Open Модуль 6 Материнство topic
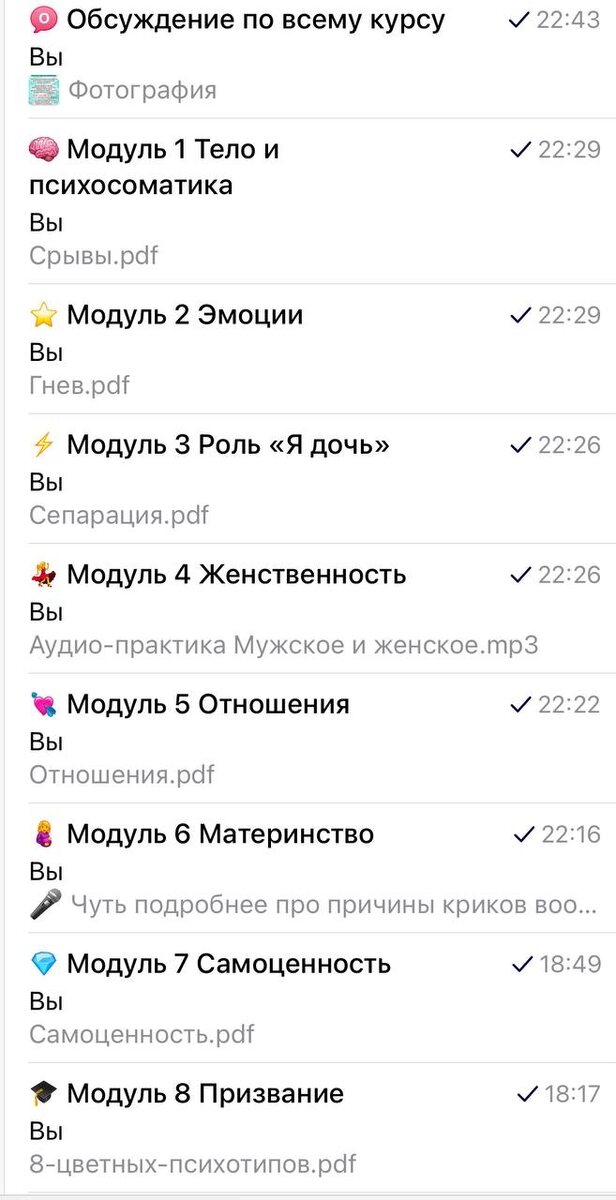The width and height of the screenshot is (616, 1200). (x=308, y=868)
